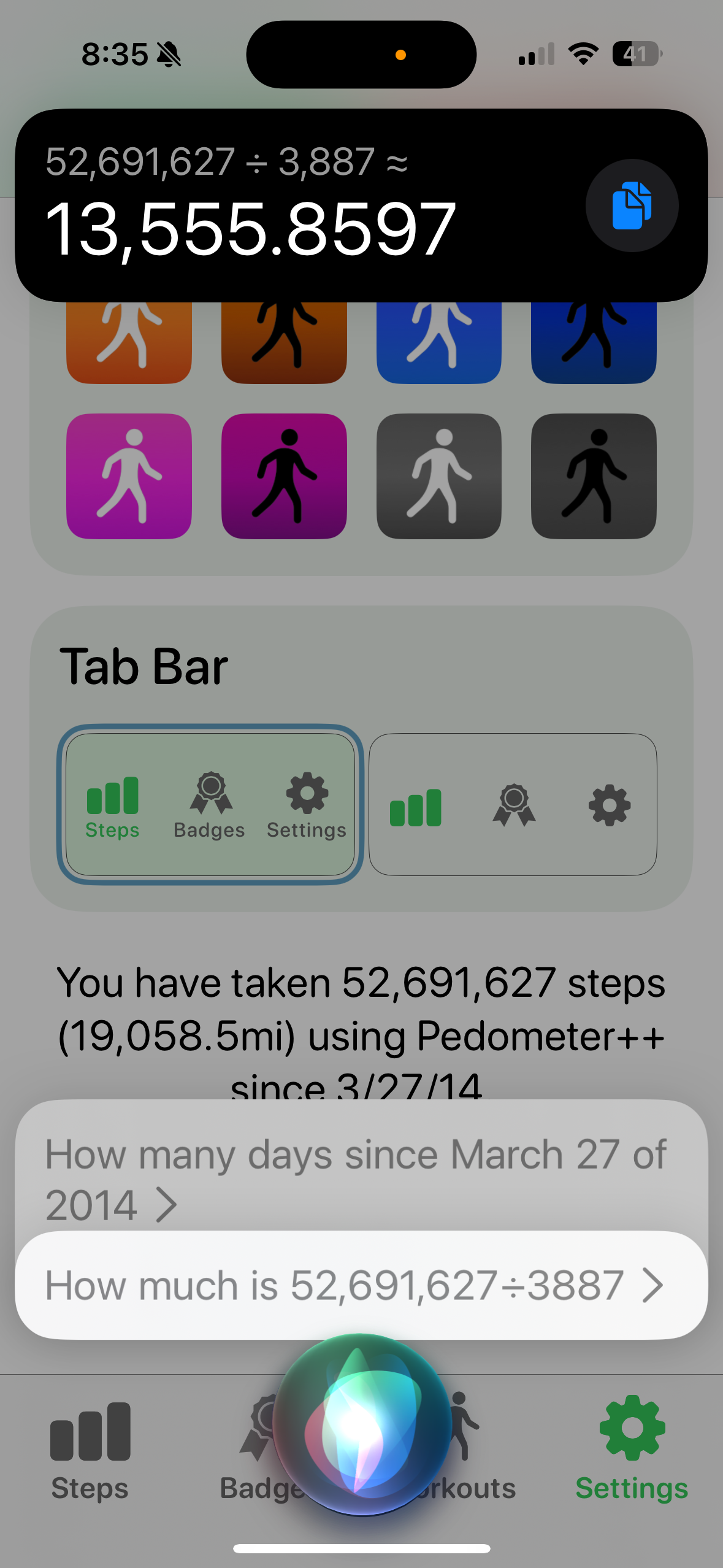723x1568 pixels.
Task: Switch to the Steps tab
Action: pos(90,1452)
